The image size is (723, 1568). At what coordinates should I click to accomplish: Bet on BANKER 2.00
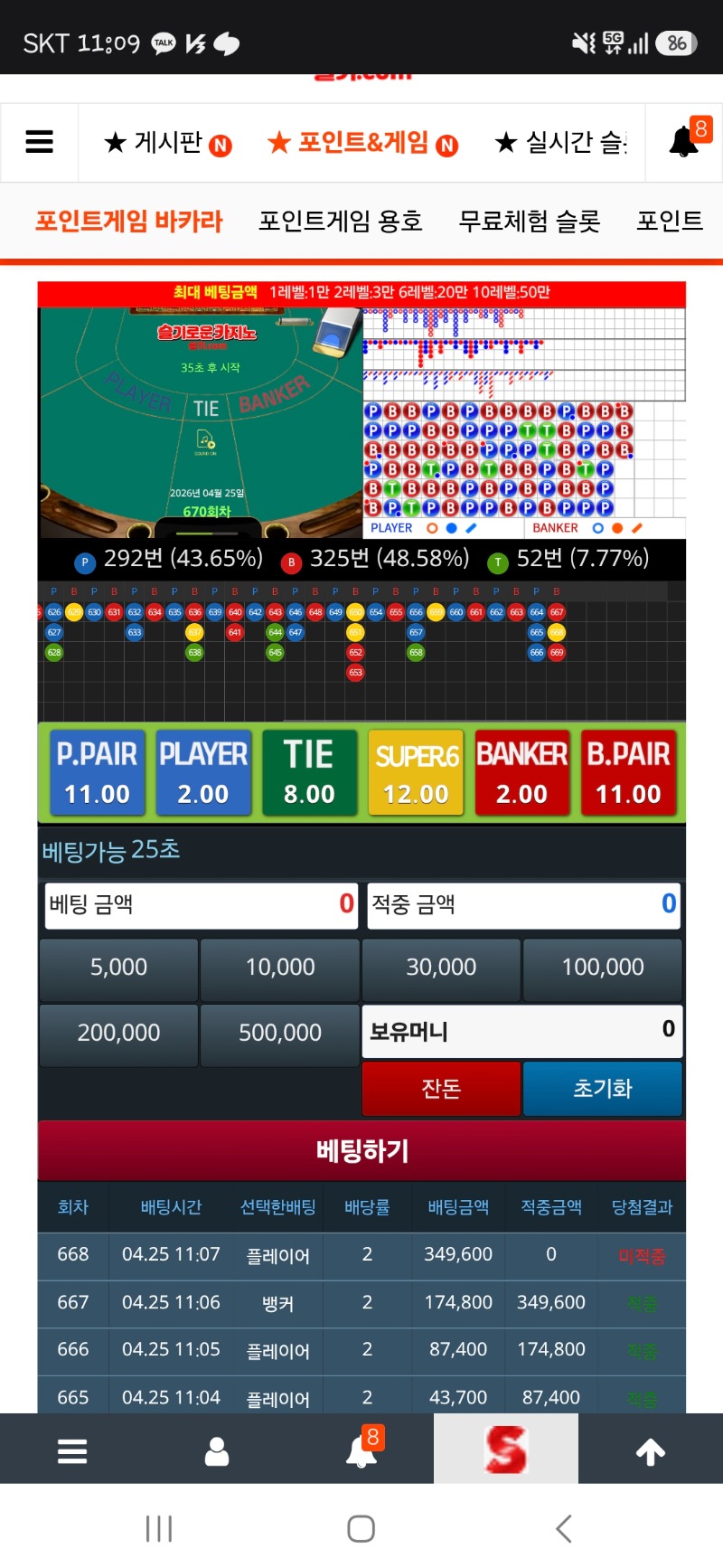coord(521,773)
